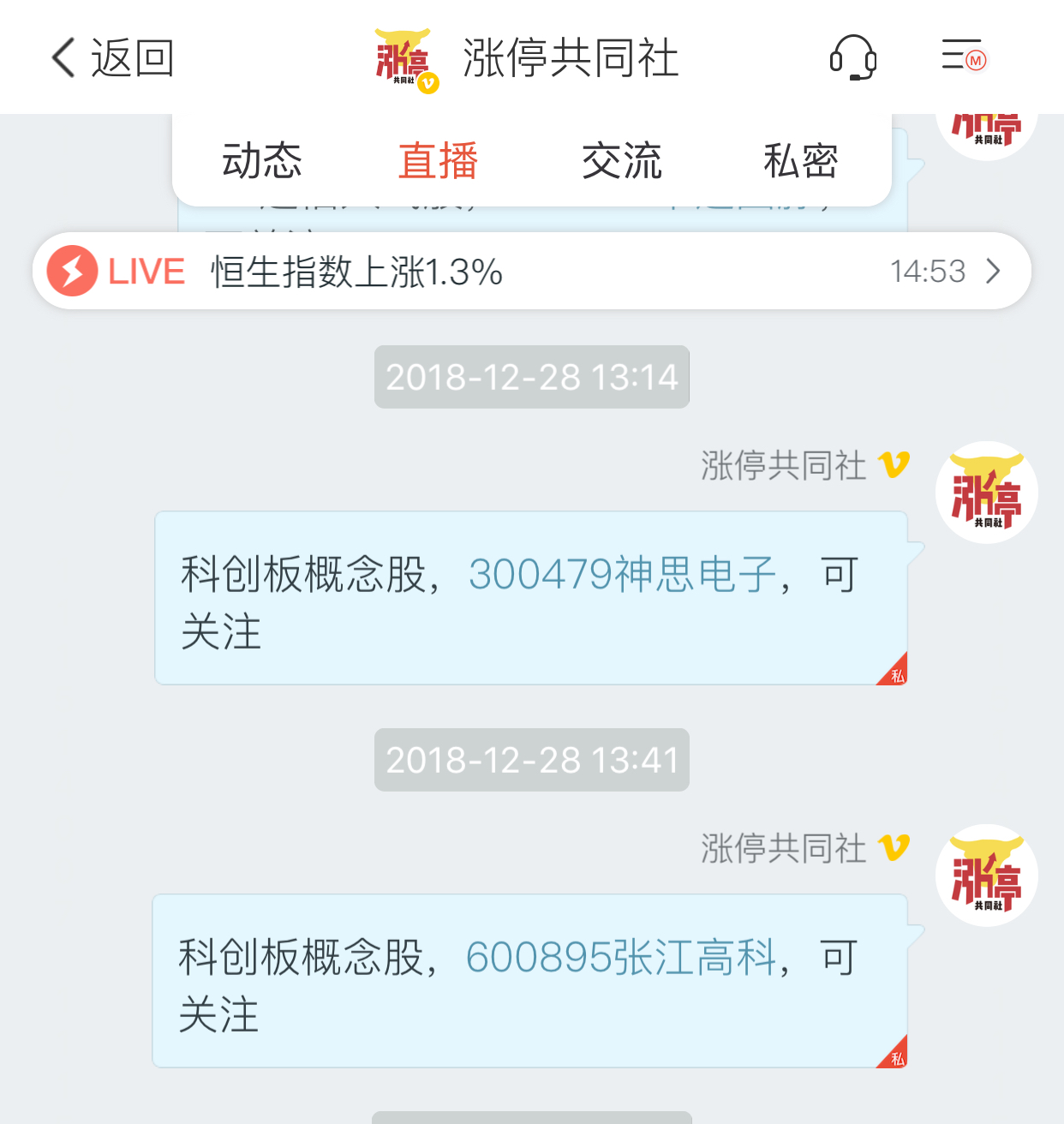This screenshot has width=1064, height=1124.
Task: Tap 涨停共同社 avatar beside the 13:41 message
Action: point(986,876)
